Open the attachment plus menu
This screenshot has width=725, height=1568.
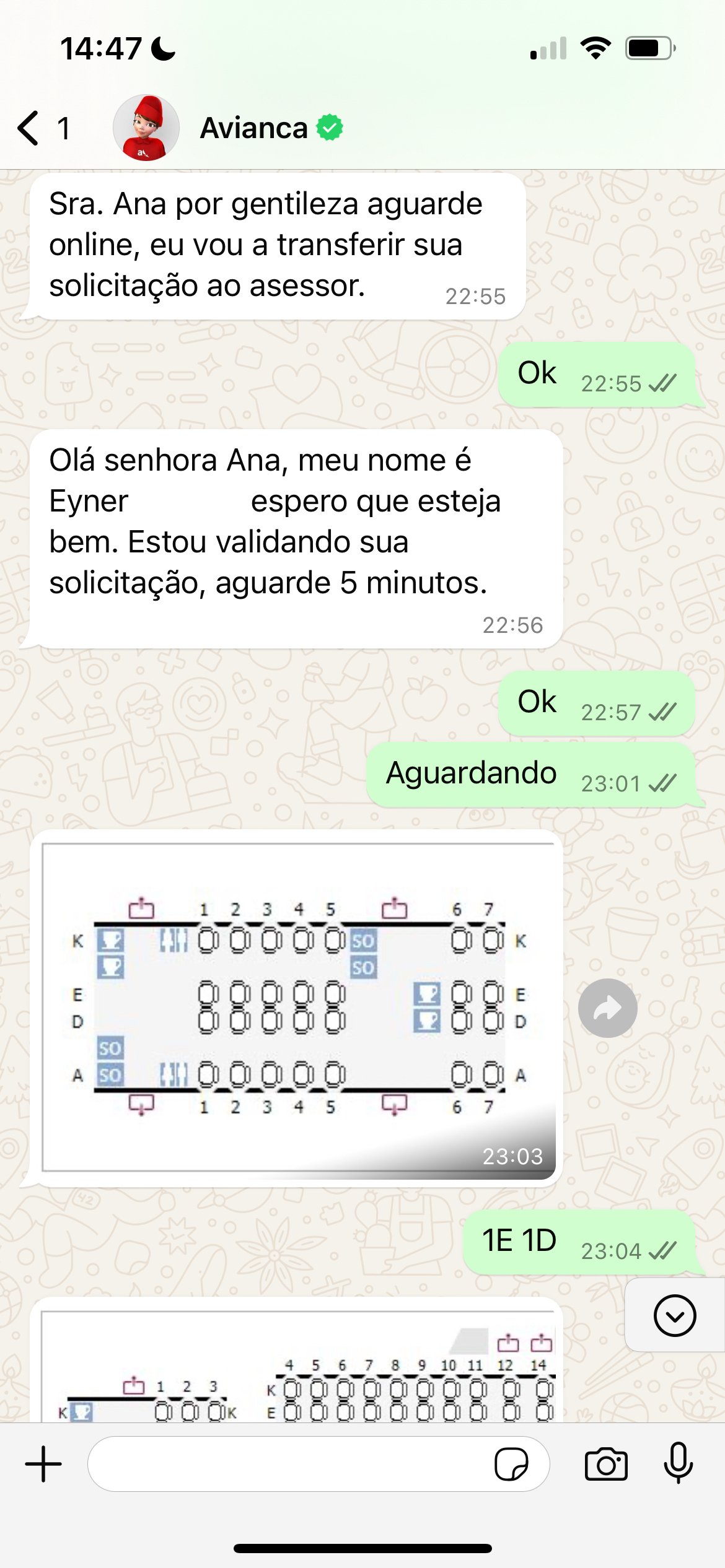point(43,1464)
